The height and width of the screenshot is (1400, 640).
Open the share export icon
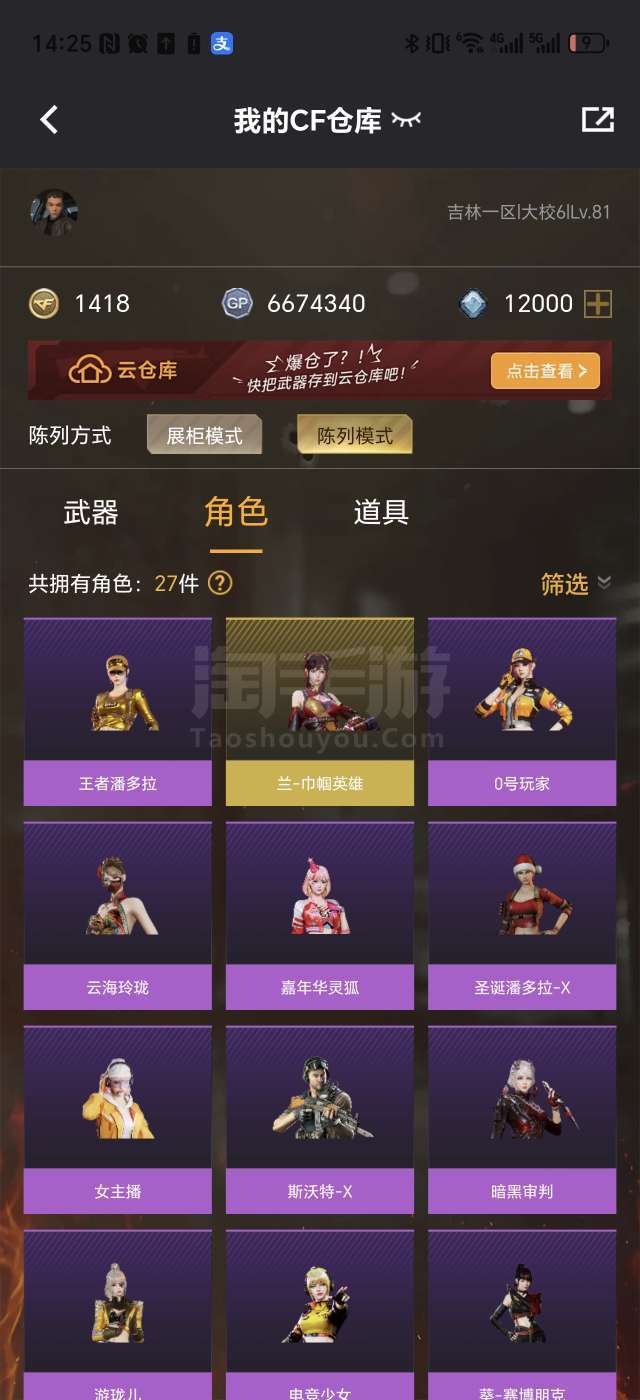tap(597, 120)
